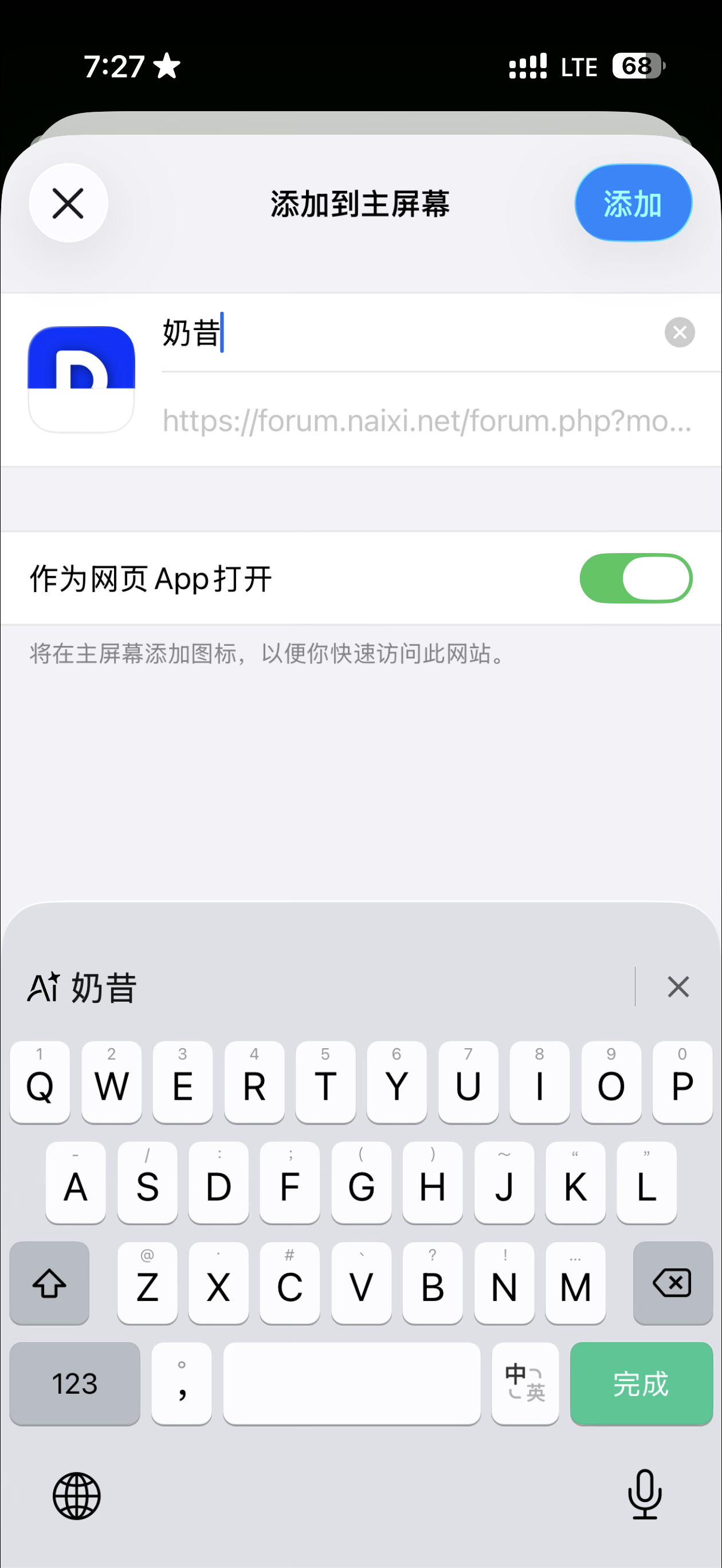Tap the 完成 key on keyboard
Screen dimensions: 722x1568
point(641,1383)
